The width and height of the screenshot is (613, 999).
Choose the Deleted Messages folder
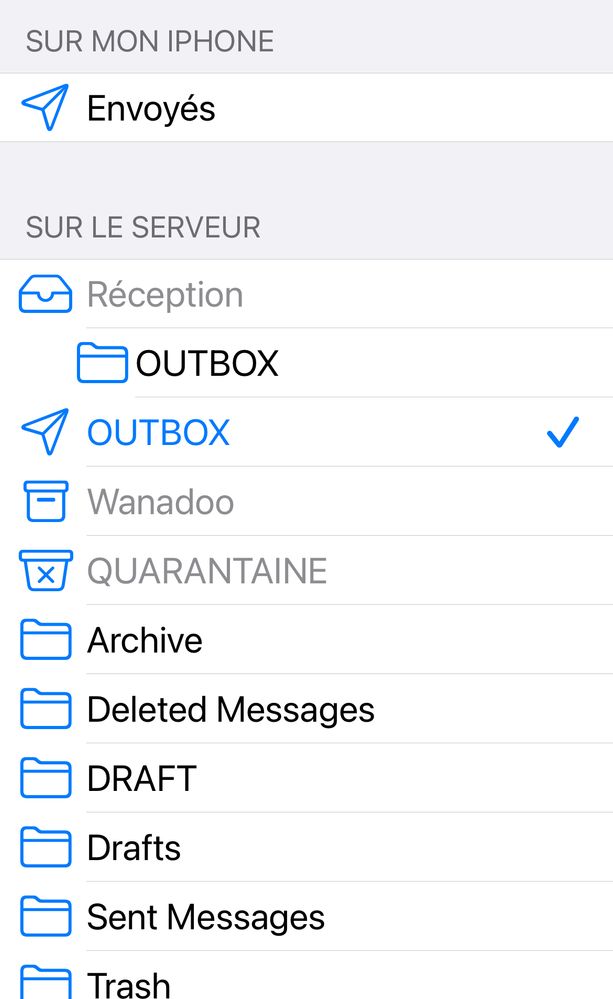click(230, 710)
